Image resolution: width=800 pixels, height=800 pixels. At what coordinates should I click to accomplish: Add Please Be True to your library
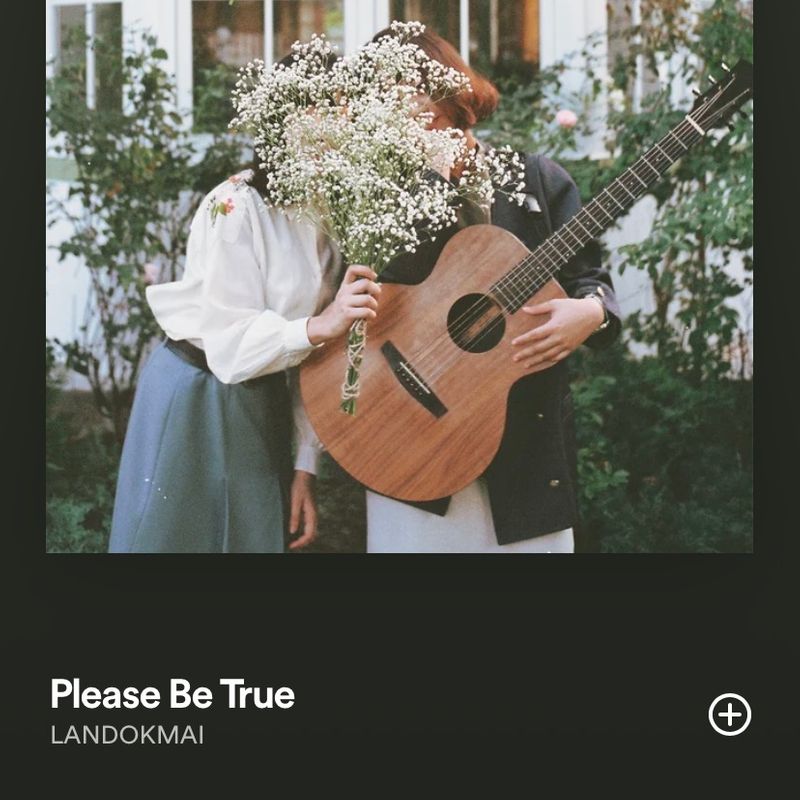point(729,714)
